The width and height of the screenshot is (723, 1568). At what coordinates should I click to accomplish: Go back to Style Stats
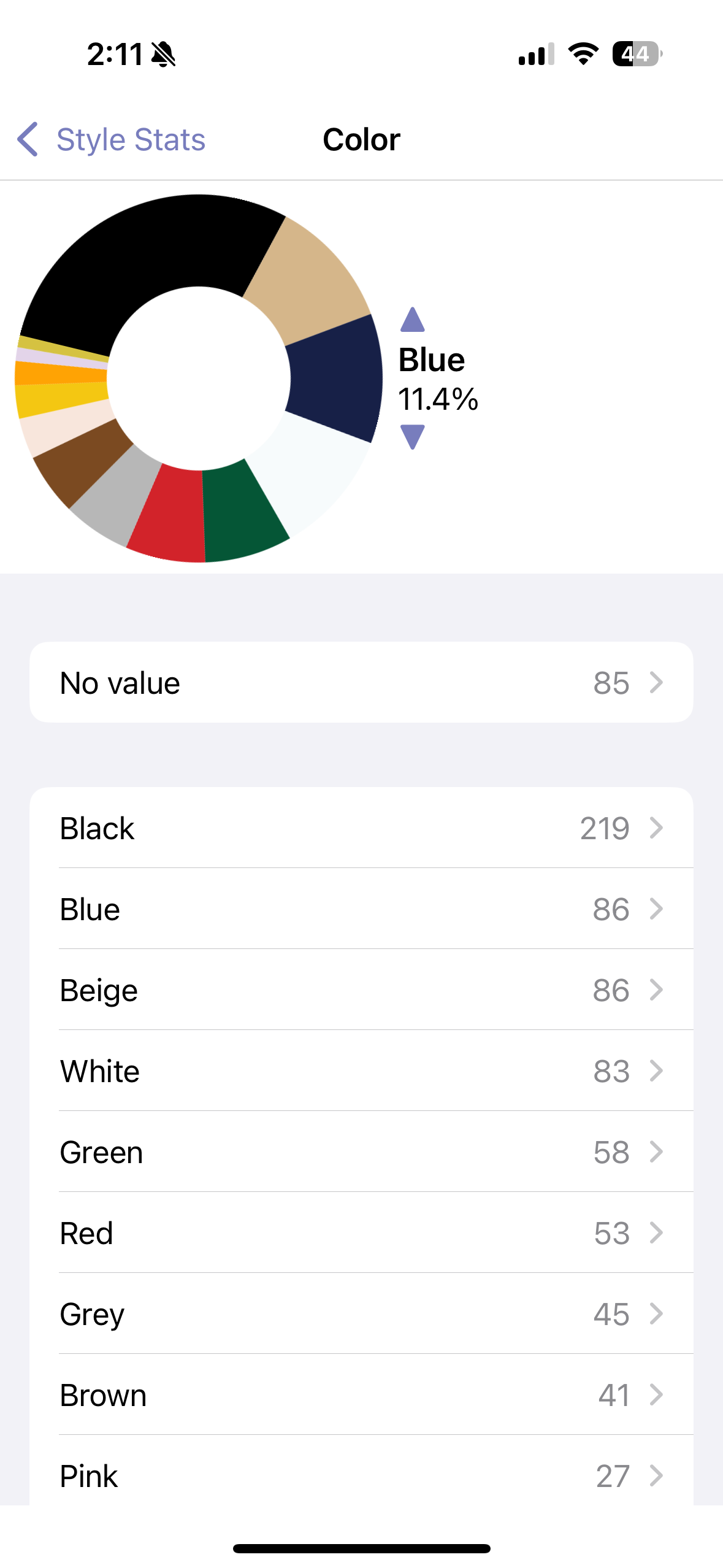coord(111,139)
